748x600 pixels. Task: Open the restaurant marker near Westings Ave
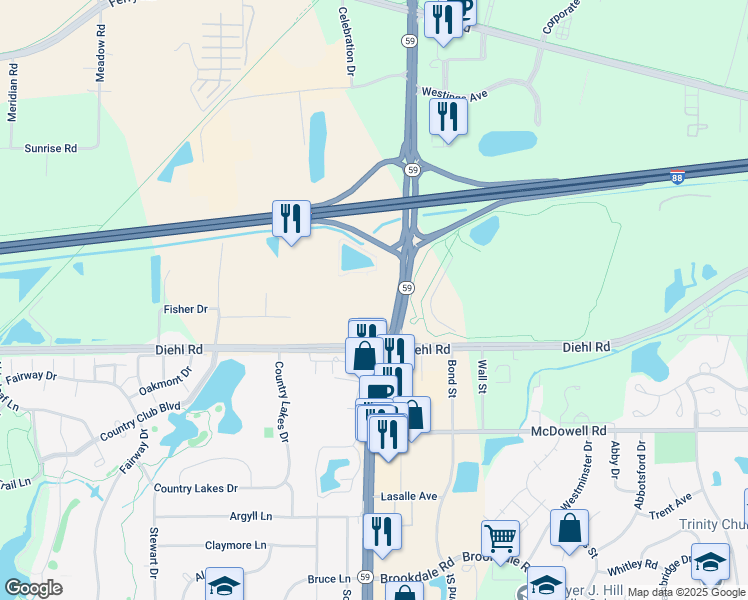coord(449,117)
